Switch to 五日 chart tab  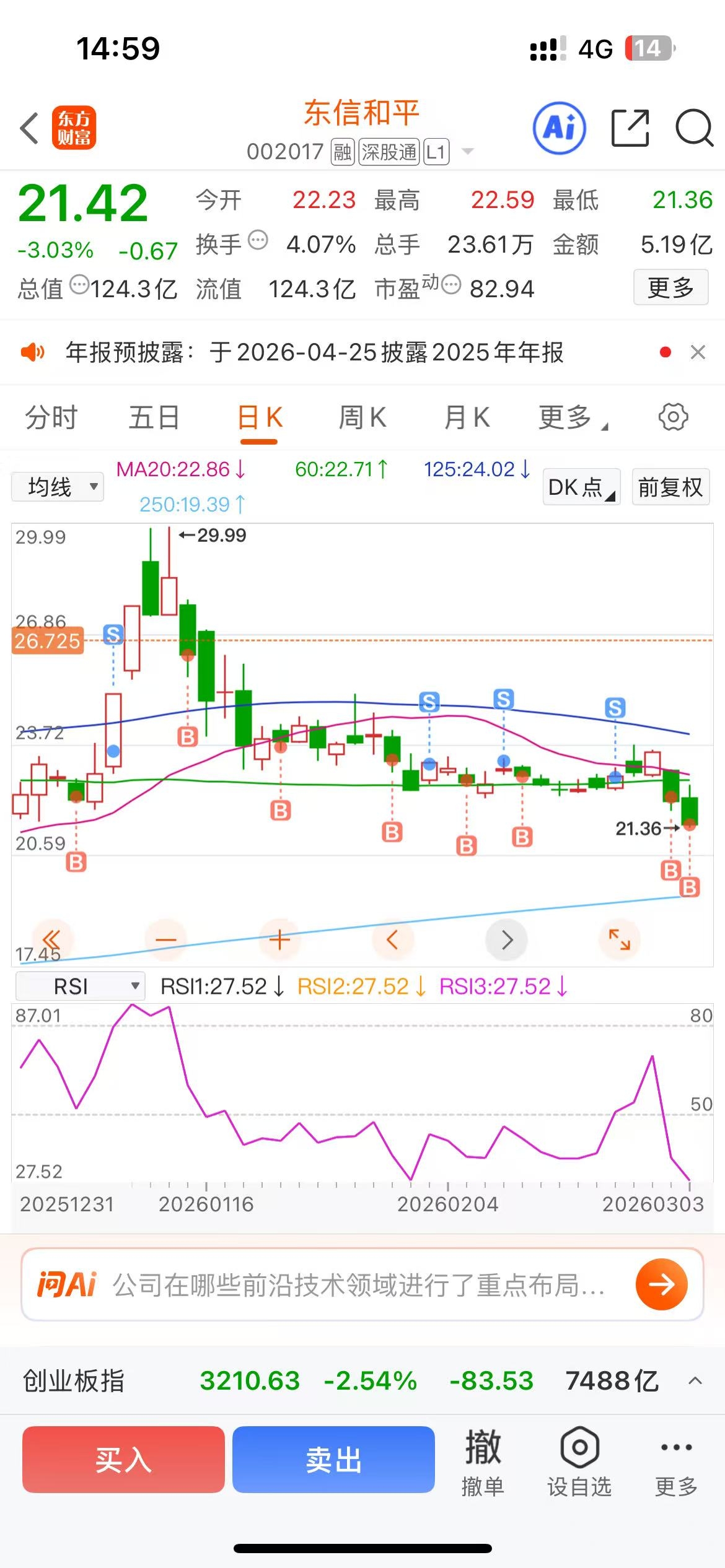coord(154,417)
